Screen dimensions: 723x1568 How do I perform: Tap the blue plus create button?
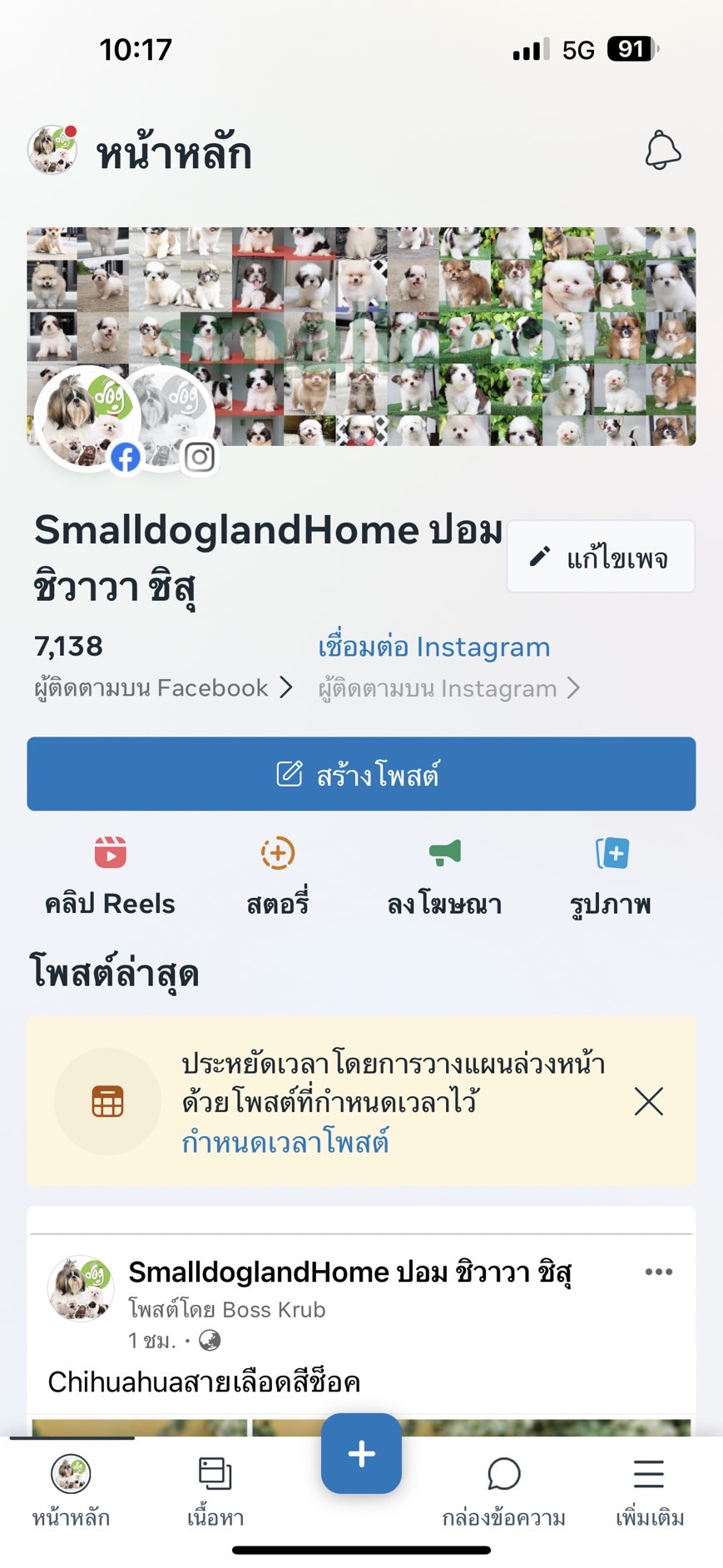click(361, 1454)
